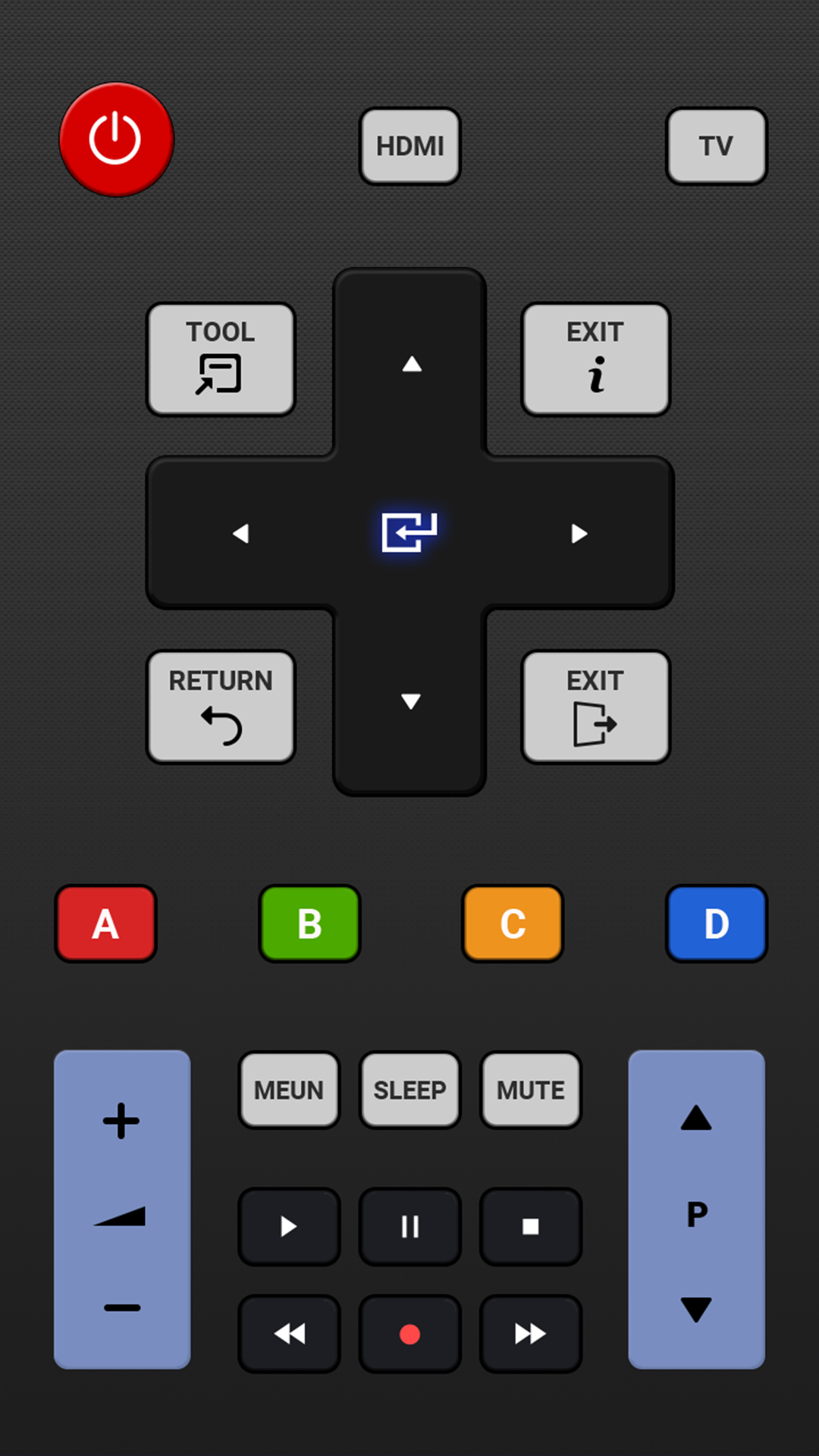The width and height of the screenshot is (819, 1456).
Task: Open the TOOL menu
Action: (x=221, y=359)
